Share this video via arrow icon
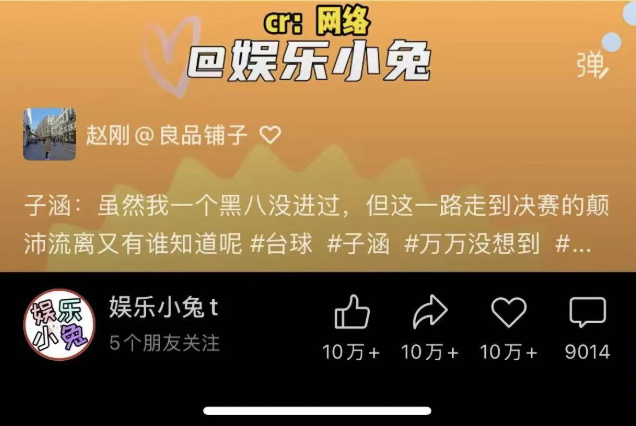The image size is (636, 426). (x=430, y=314)
